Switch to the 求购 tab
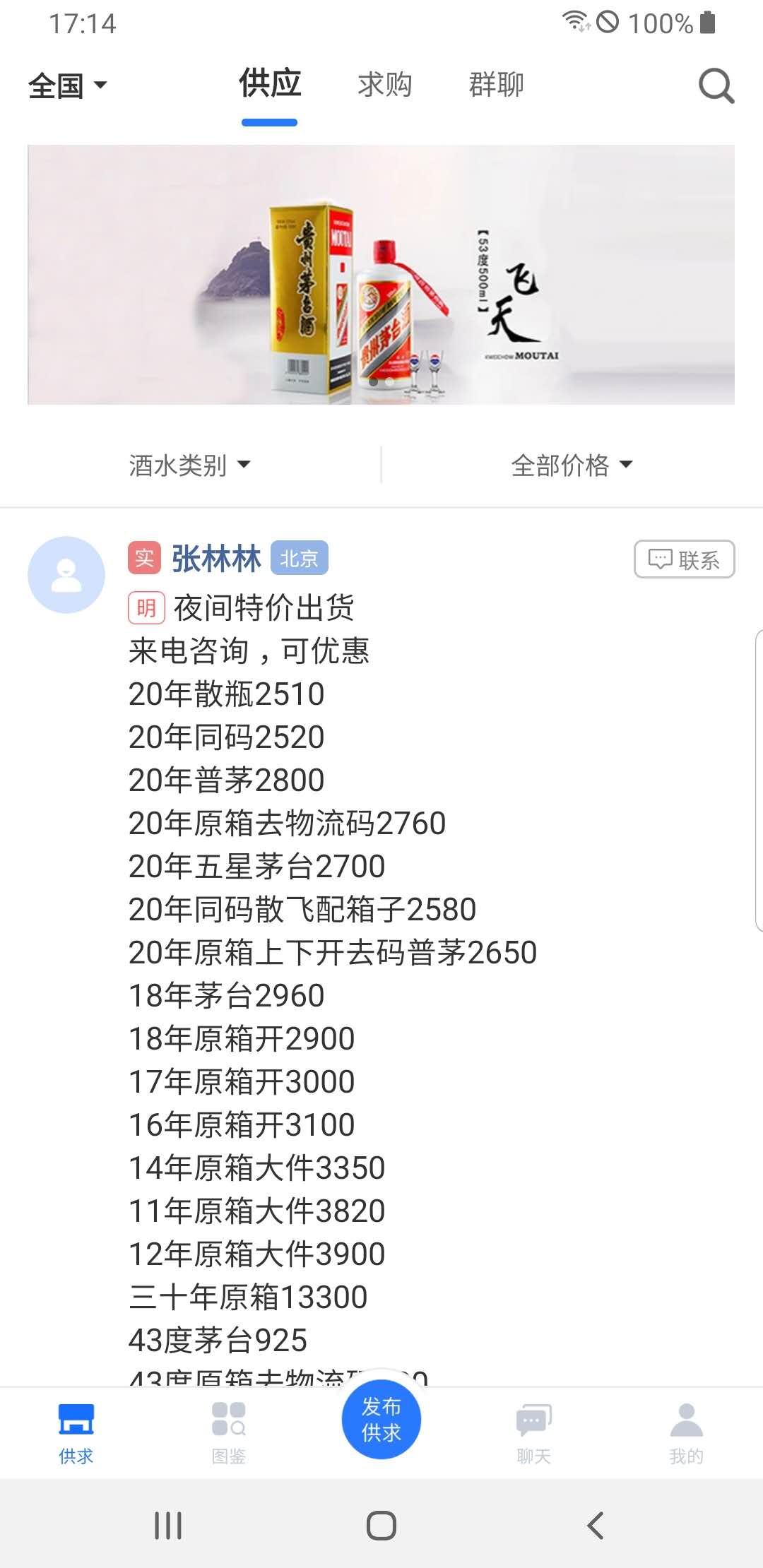Viewport: 763px width, 1568px height. [384, 85]
